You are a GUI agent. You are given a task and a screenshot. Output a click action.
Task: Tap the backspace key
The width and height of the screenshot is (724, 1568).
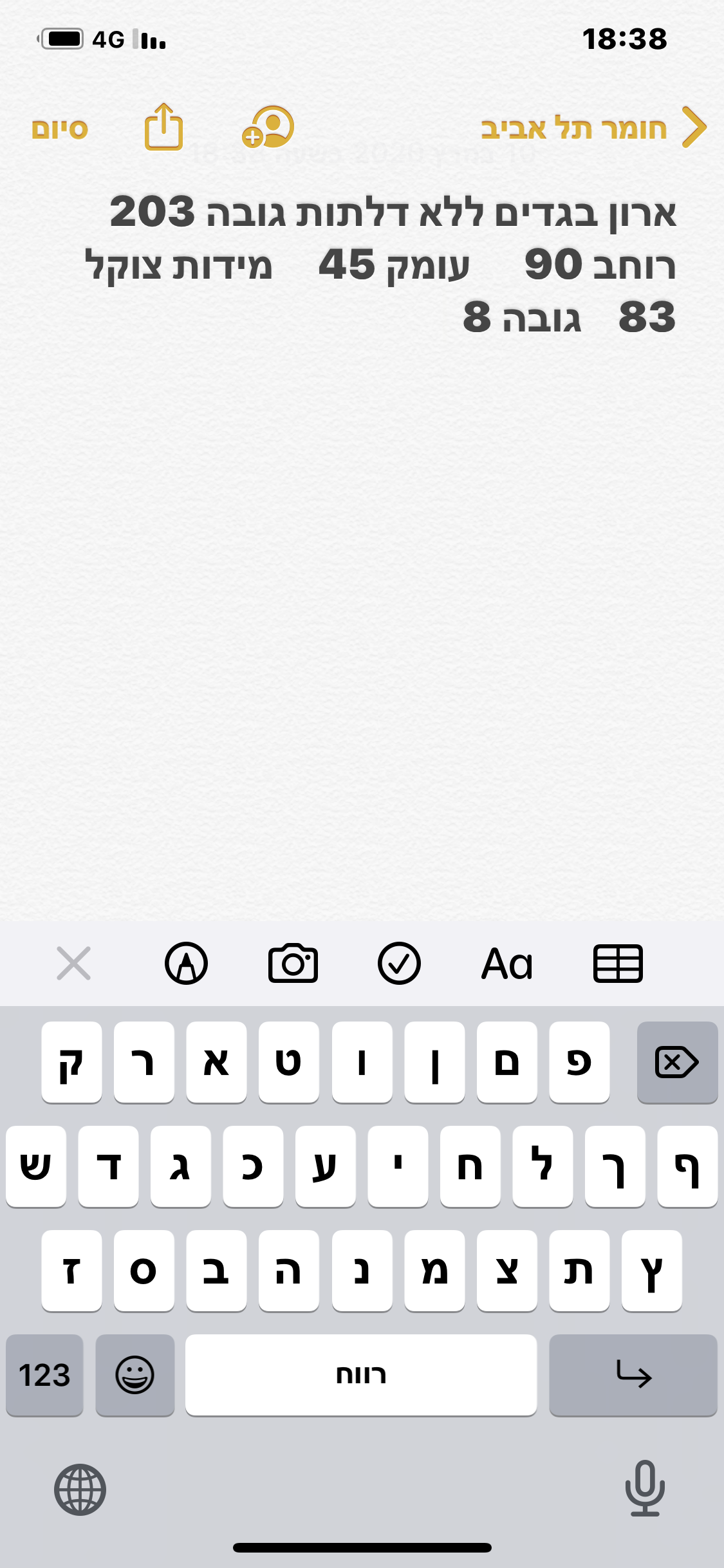pos(677,1062)
